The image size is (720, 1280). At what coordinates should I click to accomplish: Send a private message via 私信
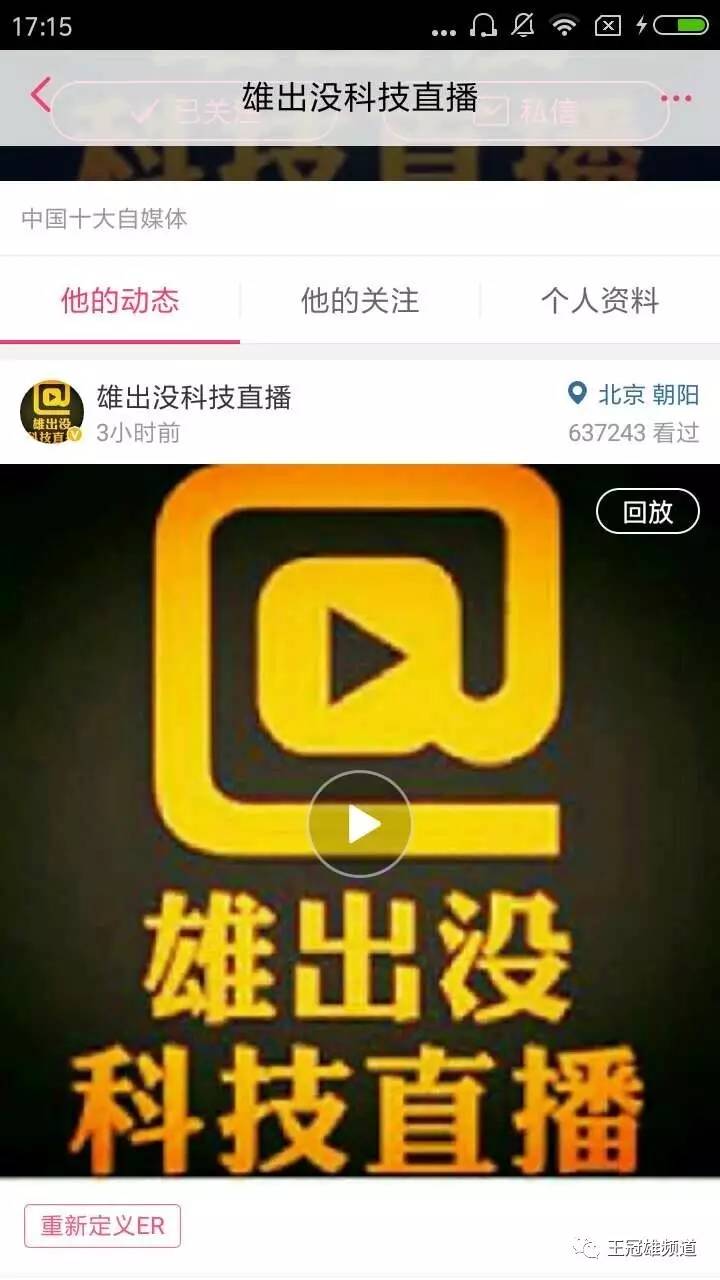(x=526, y=111)
